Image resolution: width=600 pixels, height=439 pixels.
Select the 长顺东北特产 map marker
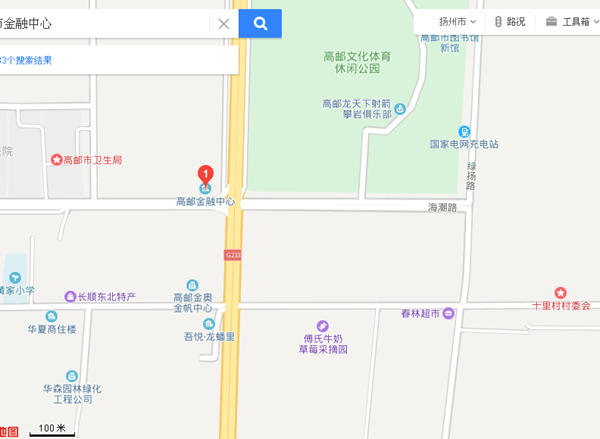click(x=70, y=297)
